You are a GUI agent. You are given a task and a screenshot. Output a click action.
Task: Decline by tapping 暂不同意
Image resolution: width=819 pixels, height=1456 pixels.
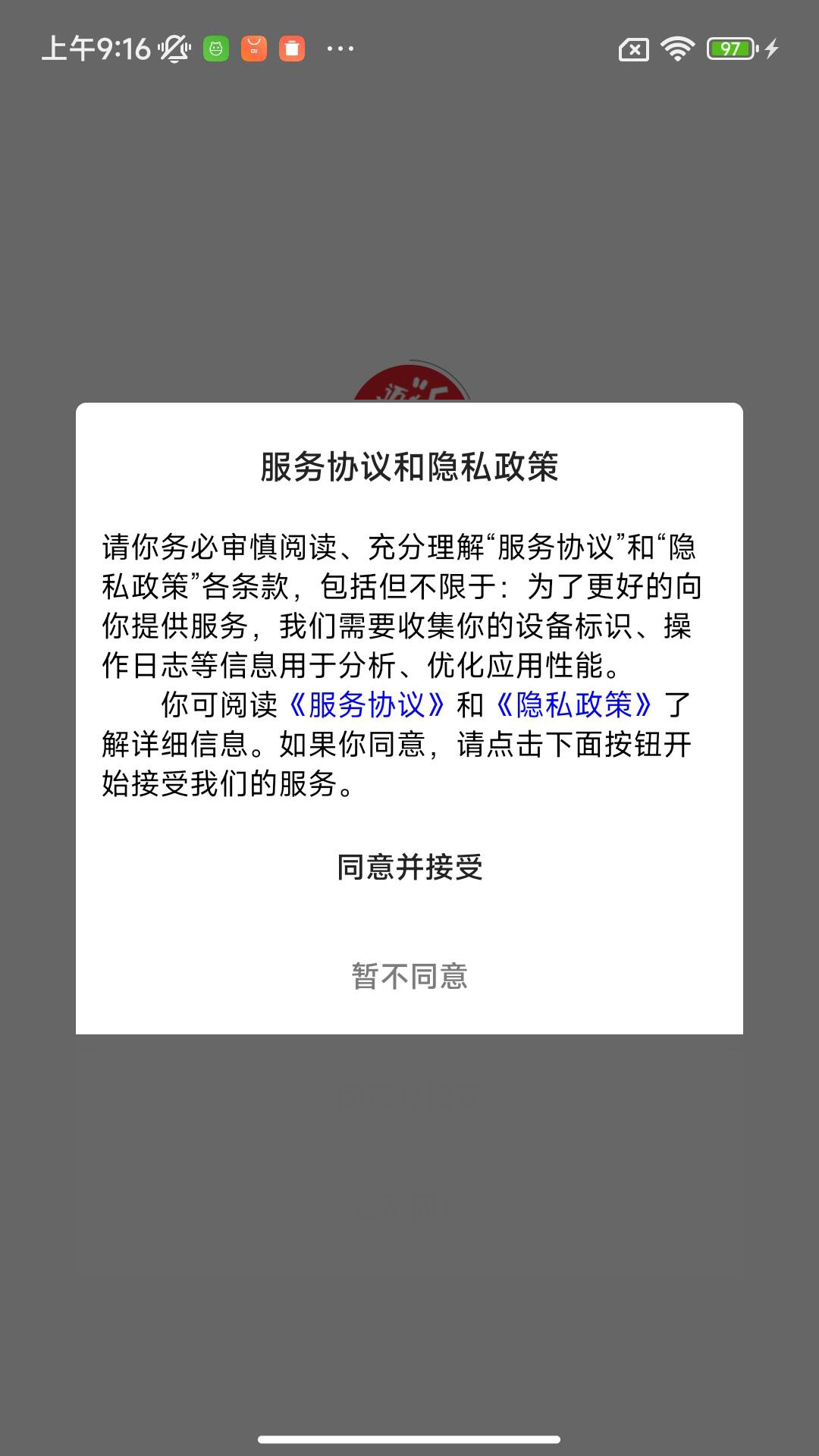click(x=409, y=976)
